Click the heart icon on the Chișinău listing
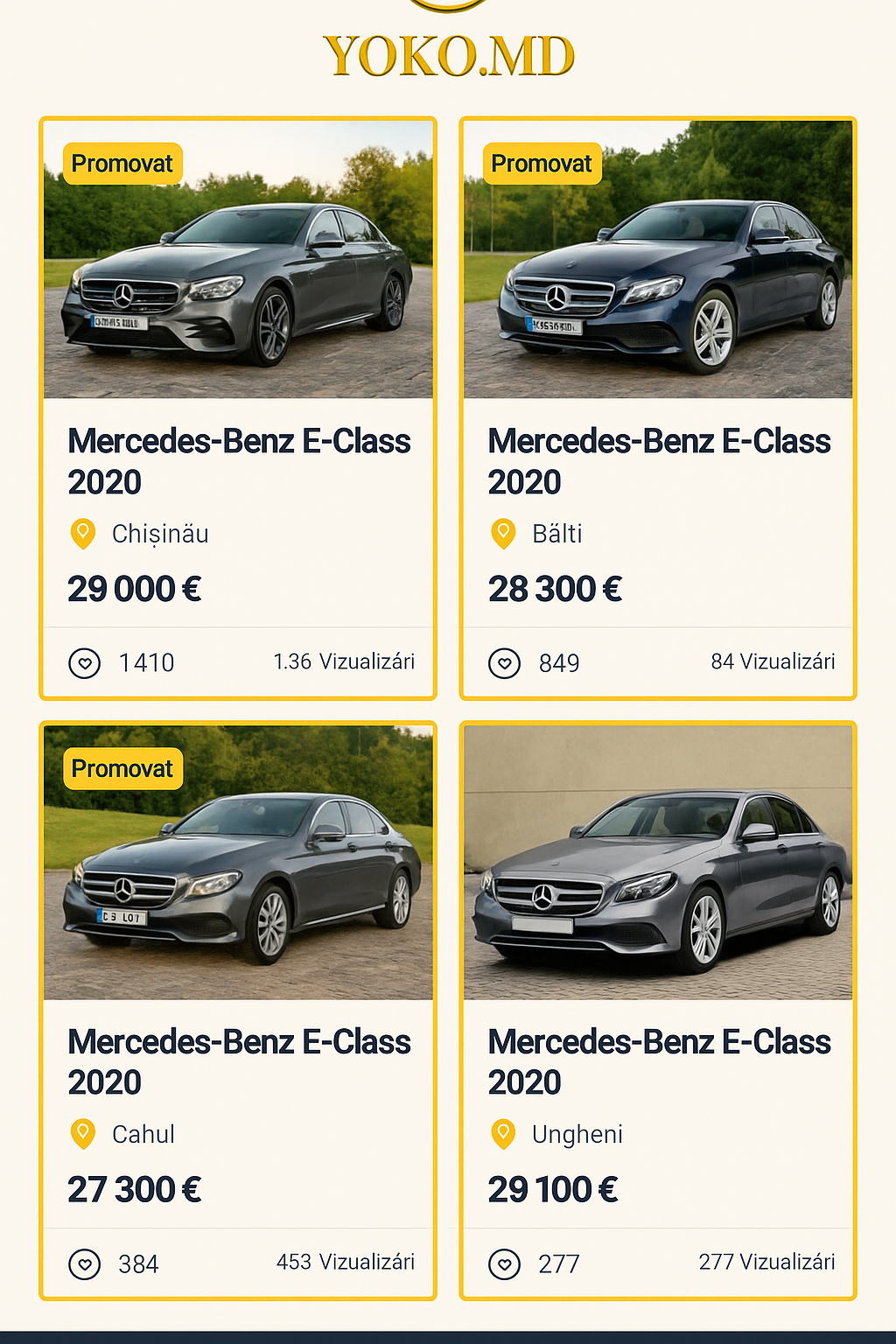Viewport: 896px width, 1344px height. [84, 663]
